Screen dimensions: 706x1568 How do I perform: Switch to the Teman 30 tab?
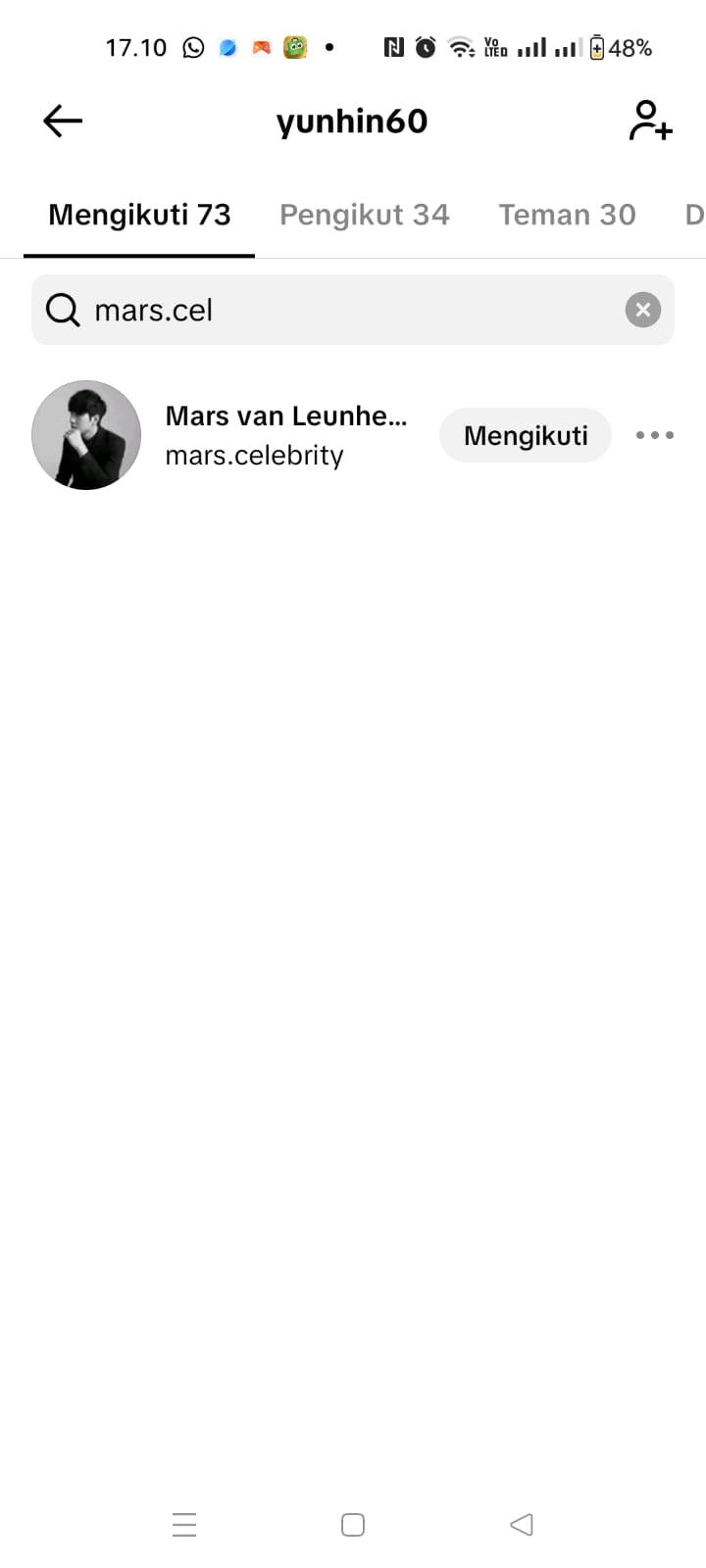[x=567, y=215]
